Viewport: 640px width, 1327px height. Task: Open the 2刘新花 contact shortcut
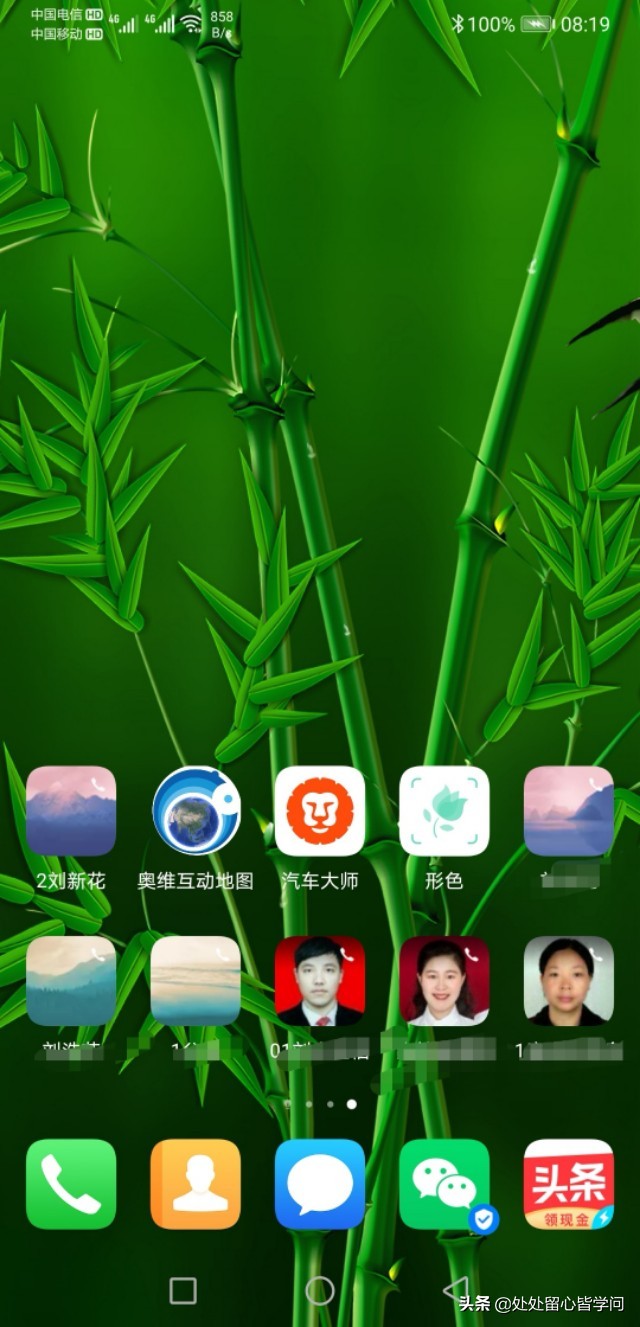[x=70, y=811]
